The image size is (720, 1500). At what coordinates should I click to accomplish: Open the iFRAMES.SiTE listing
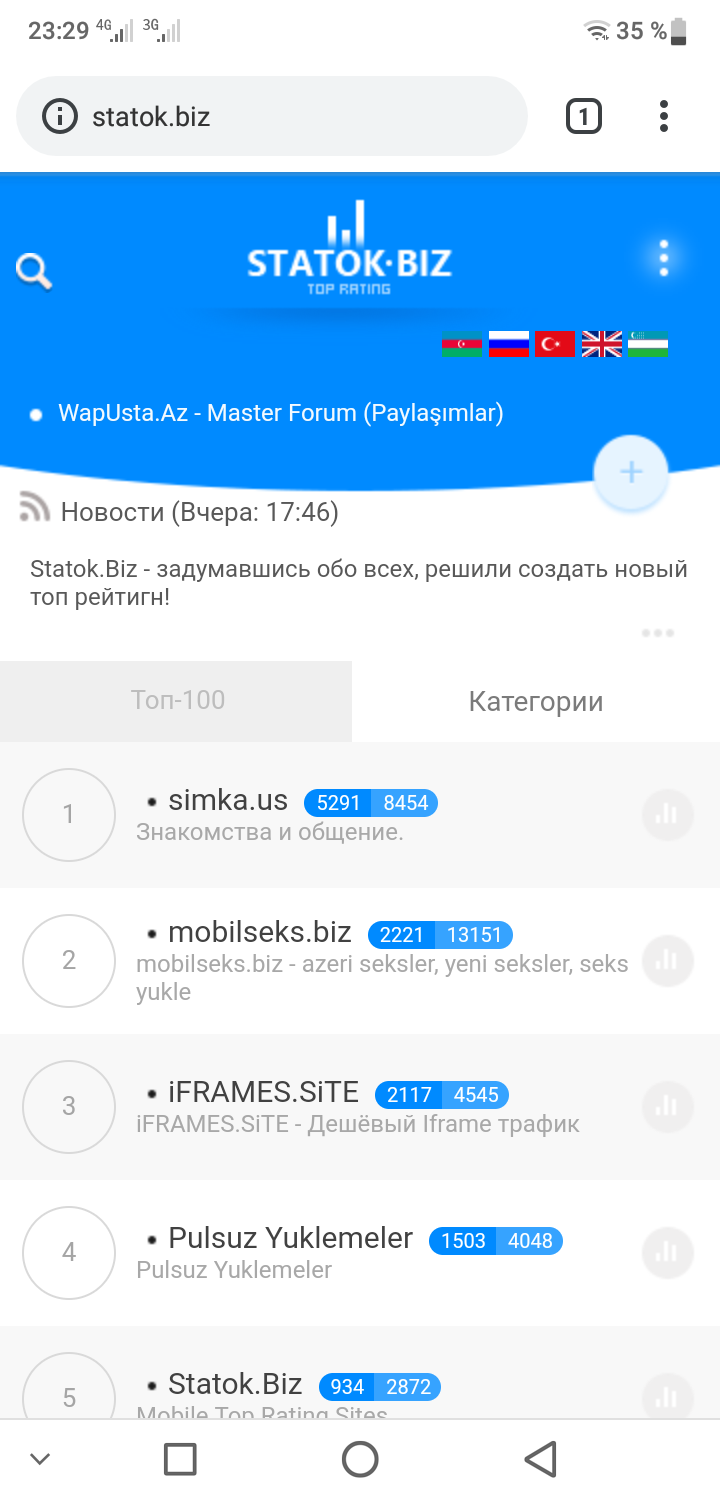coord(263,1092)
